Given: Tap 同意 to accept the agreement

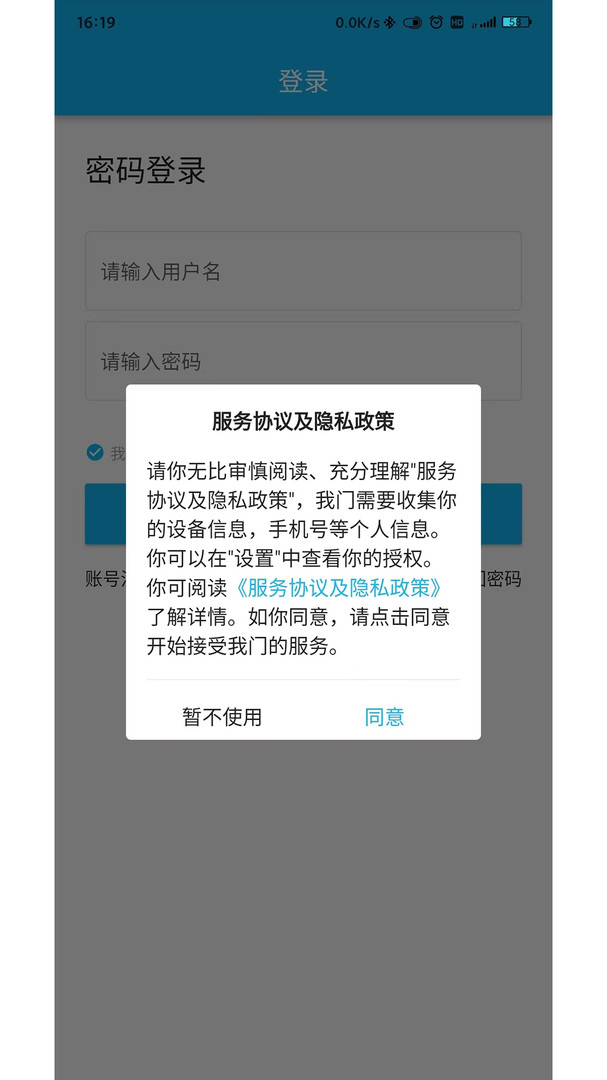Looking at the screenshot, I should [x=384, y=717].
